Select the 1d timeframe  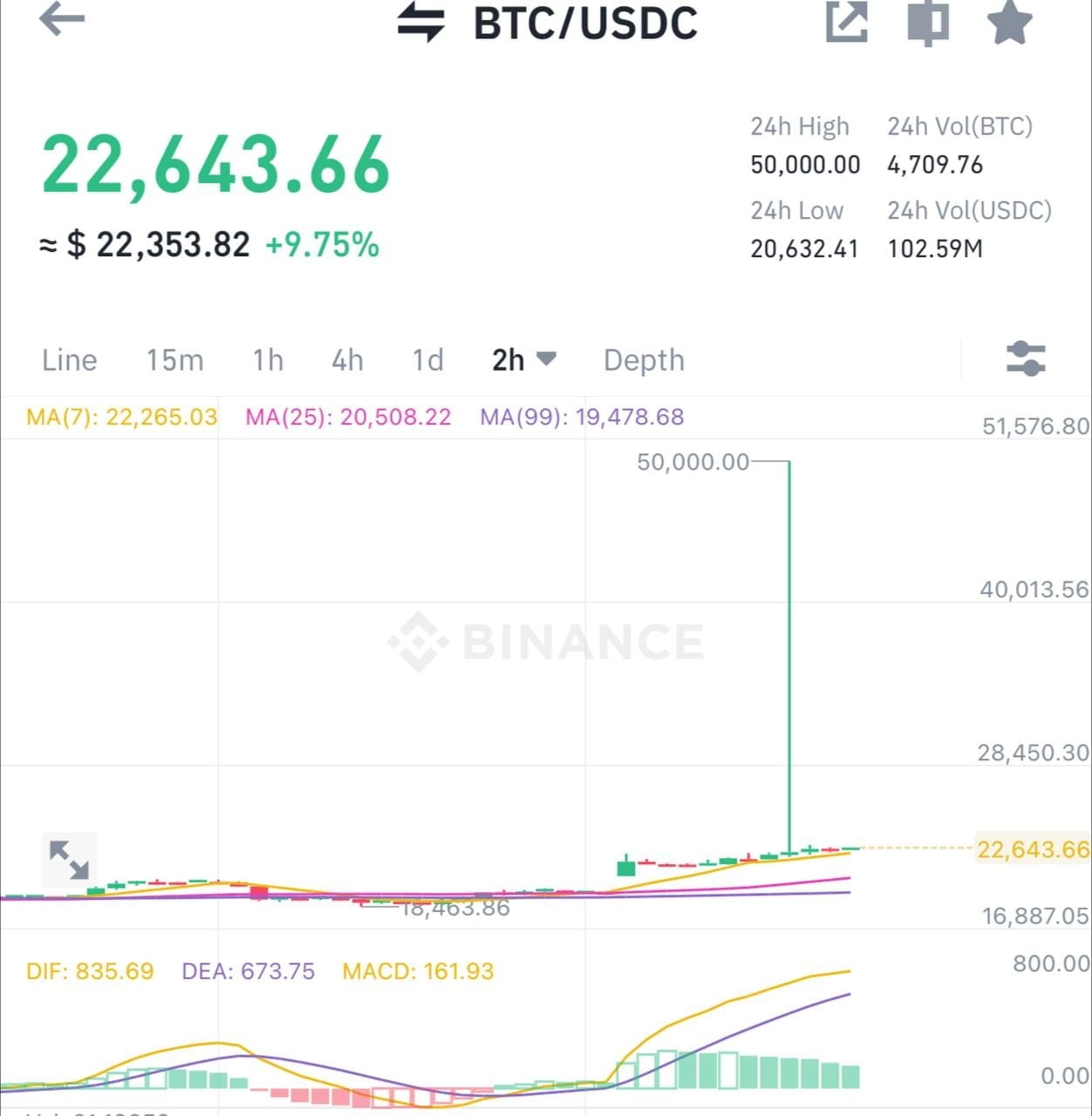point(427,359)
